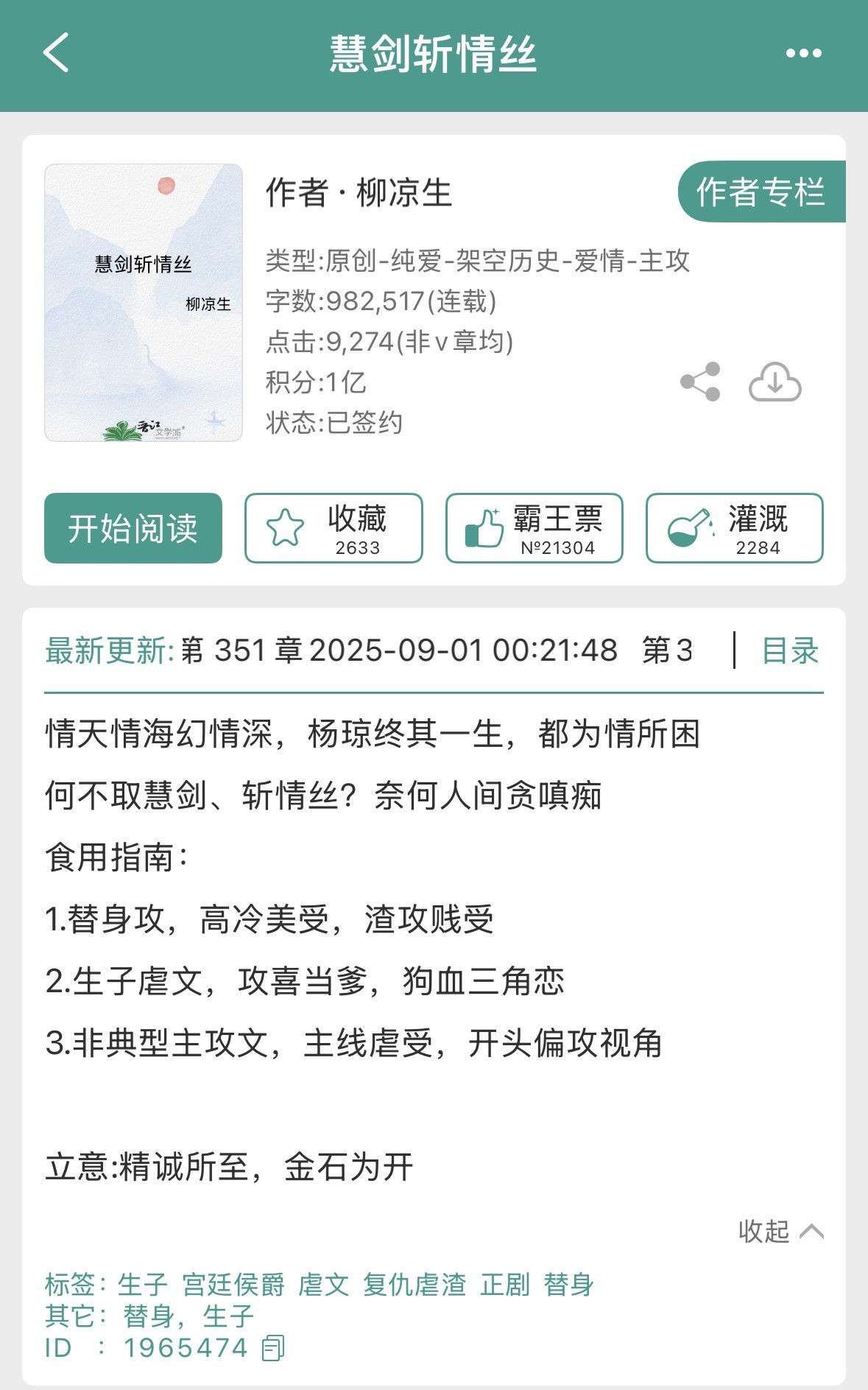Send a 霸王票 ticket
Screen dimensions: 868x1390
coord(534,528)
